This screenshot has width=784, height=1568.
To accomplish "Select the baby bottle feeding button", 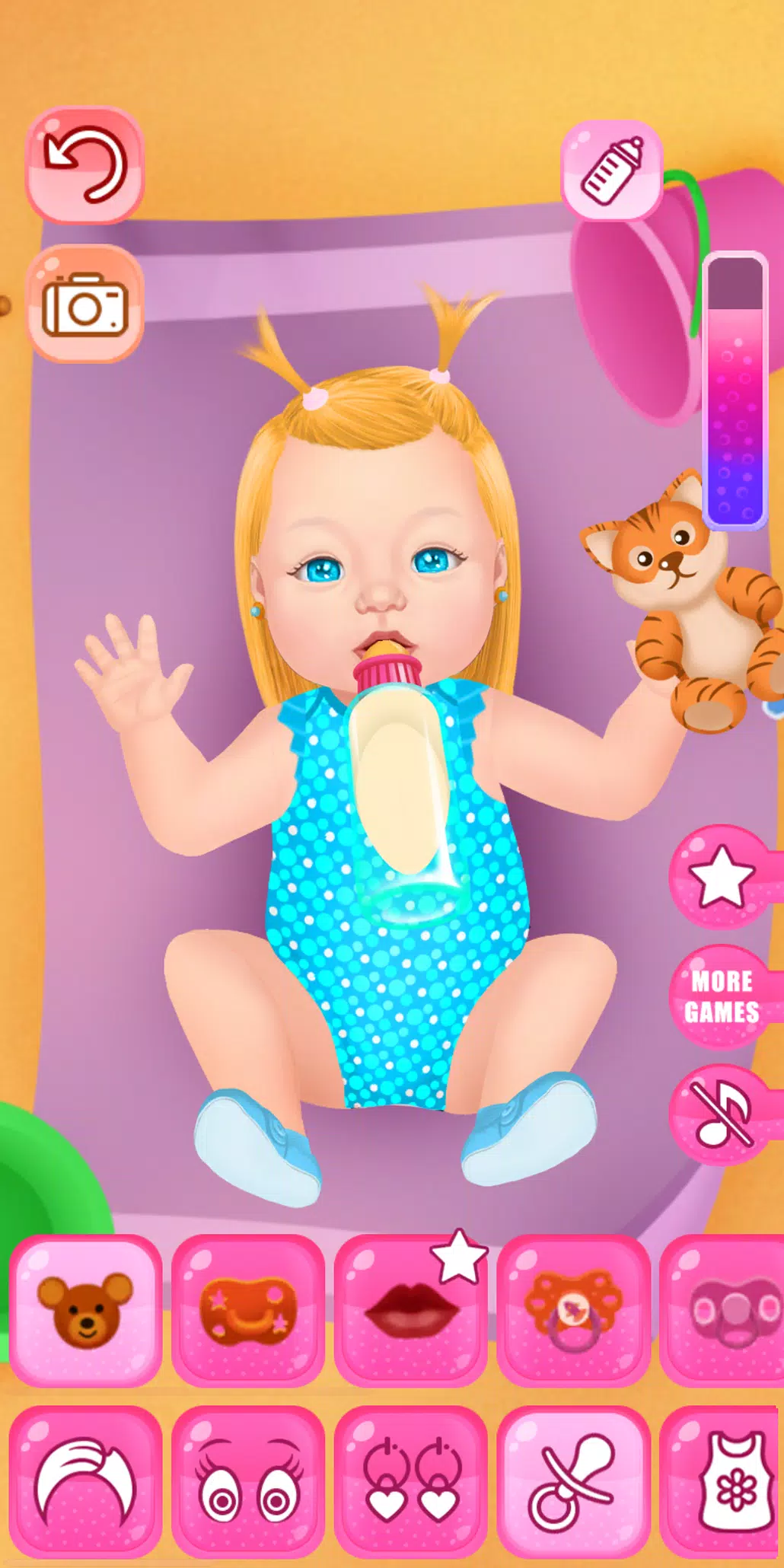I will (612, 171).
